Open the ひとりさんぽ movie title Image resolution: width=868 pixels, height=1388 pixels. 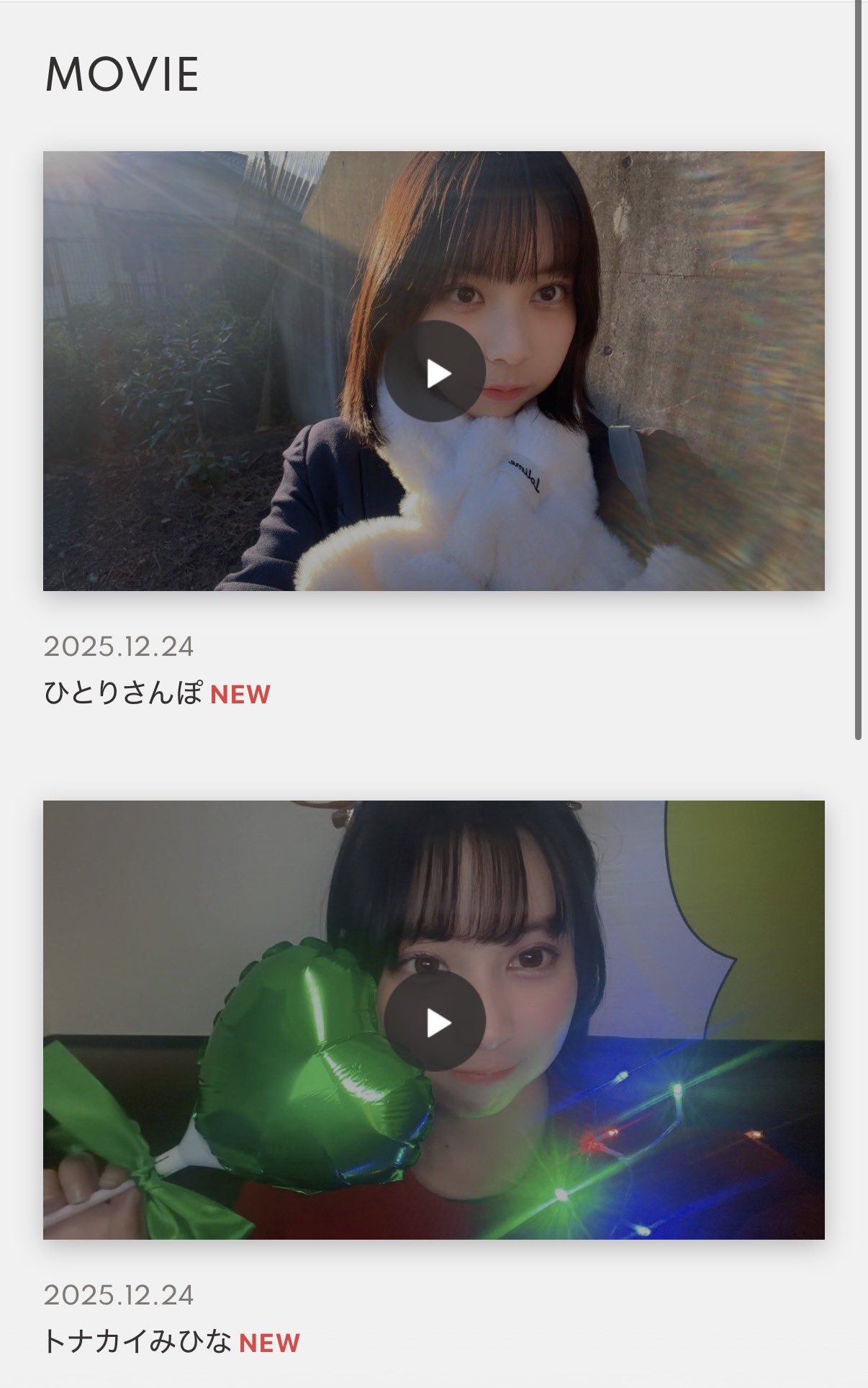click(x=123, y=693)
